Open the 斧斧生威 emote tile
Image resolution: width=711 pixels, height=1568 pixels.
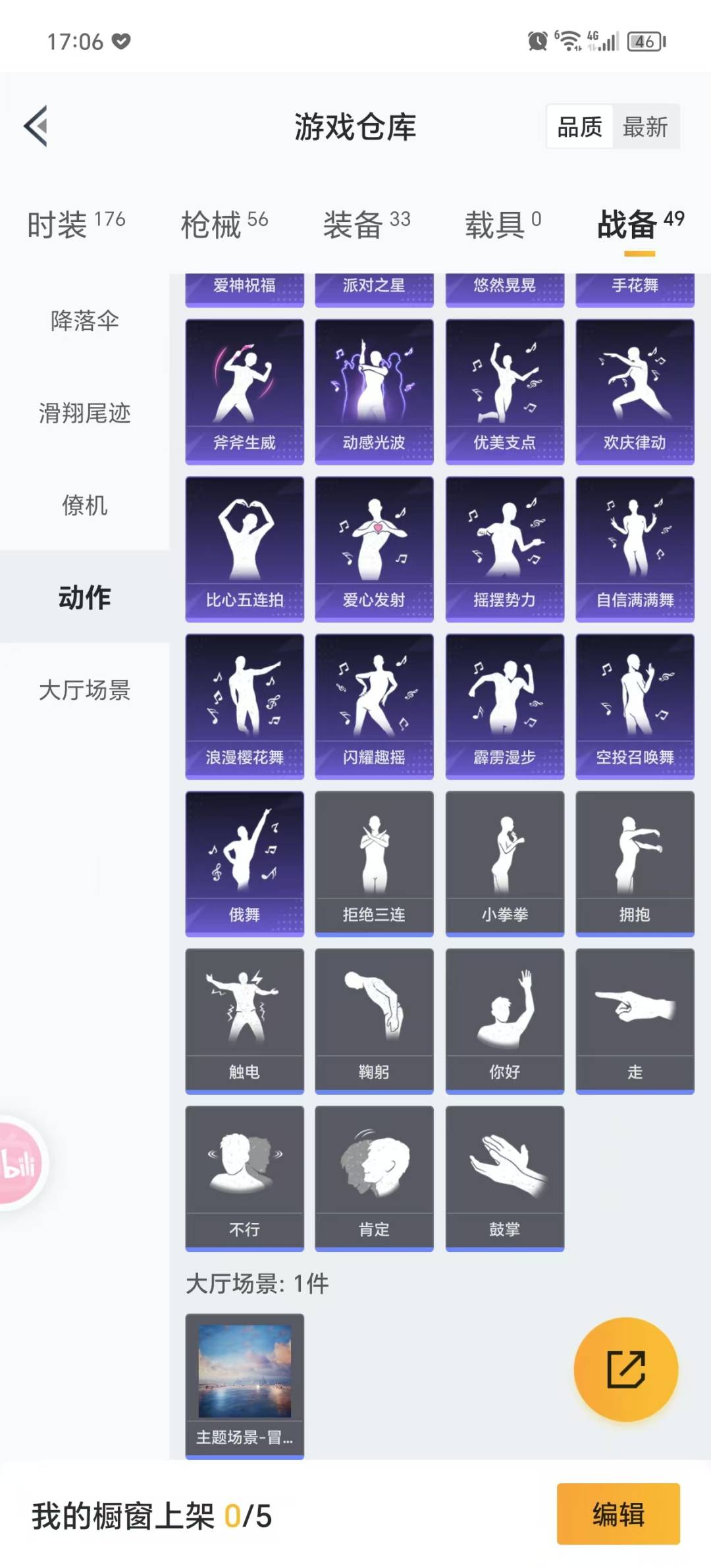(245, 392)
